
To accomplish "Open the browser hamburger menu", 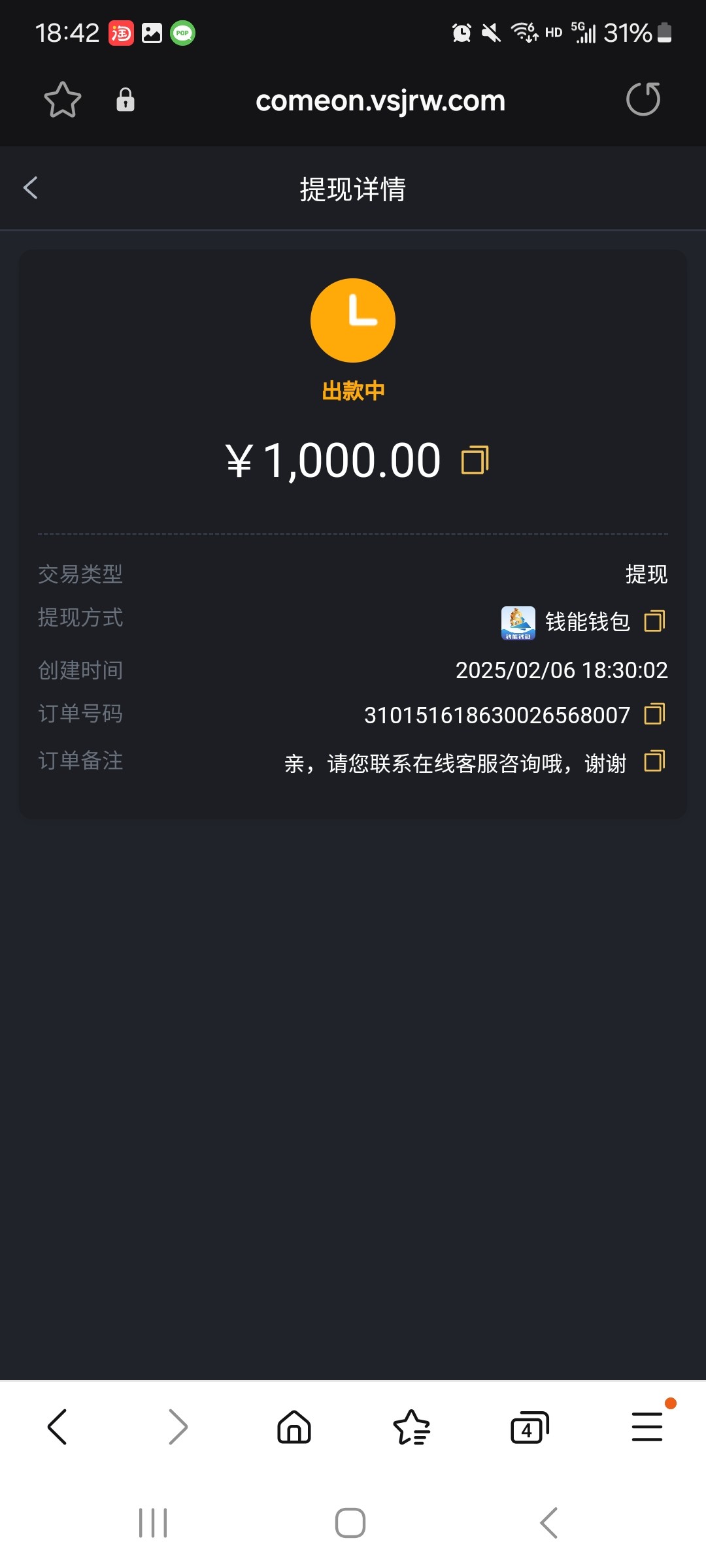I will [x=647, y=1427].
